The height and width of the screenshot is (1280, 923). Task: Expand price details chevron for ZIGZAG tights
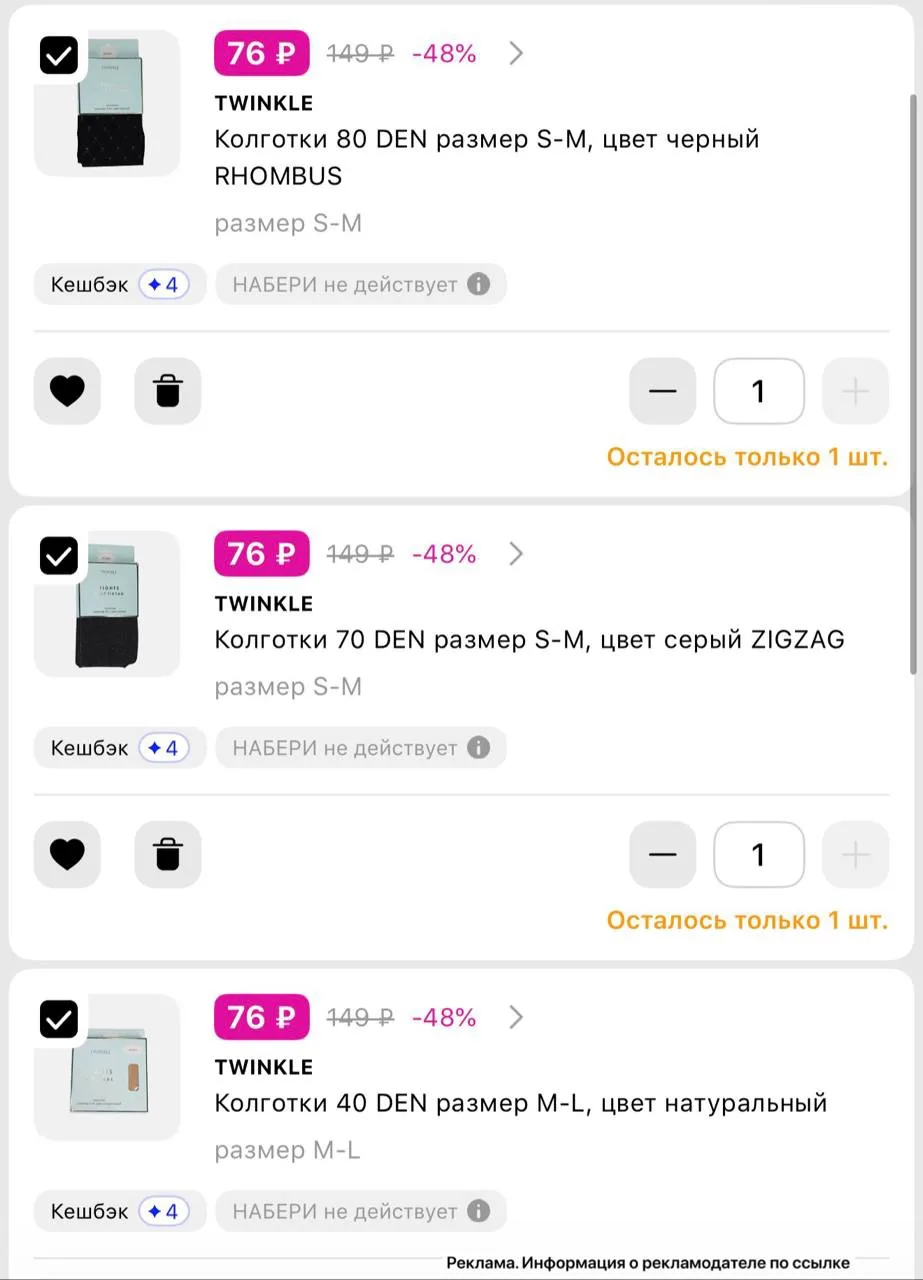point(516,554)
